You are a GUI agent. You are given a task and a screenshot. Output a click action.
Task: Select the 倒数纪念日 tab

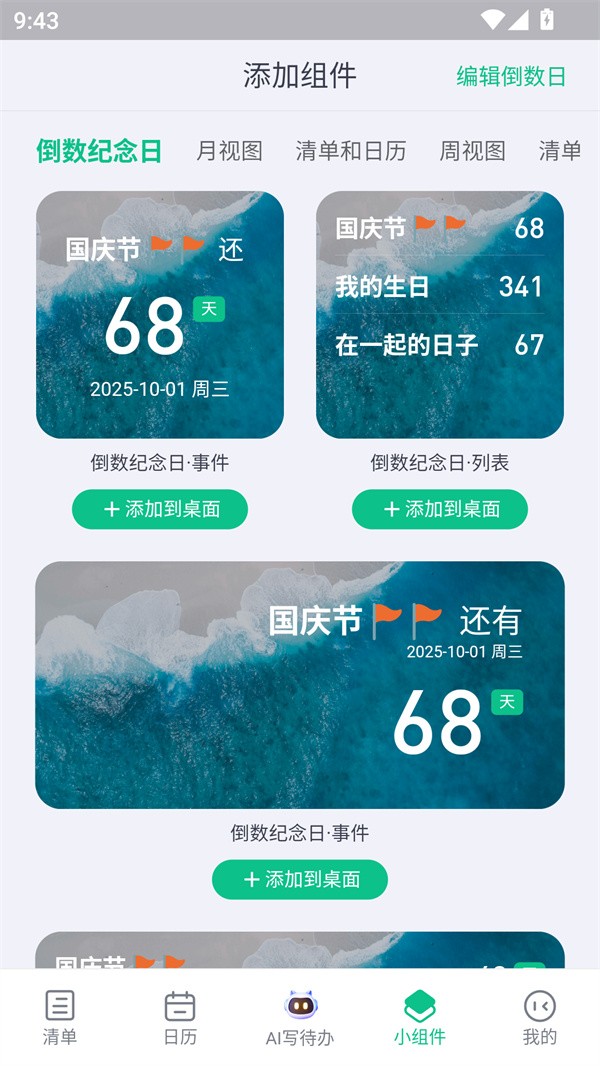(99, 151)
